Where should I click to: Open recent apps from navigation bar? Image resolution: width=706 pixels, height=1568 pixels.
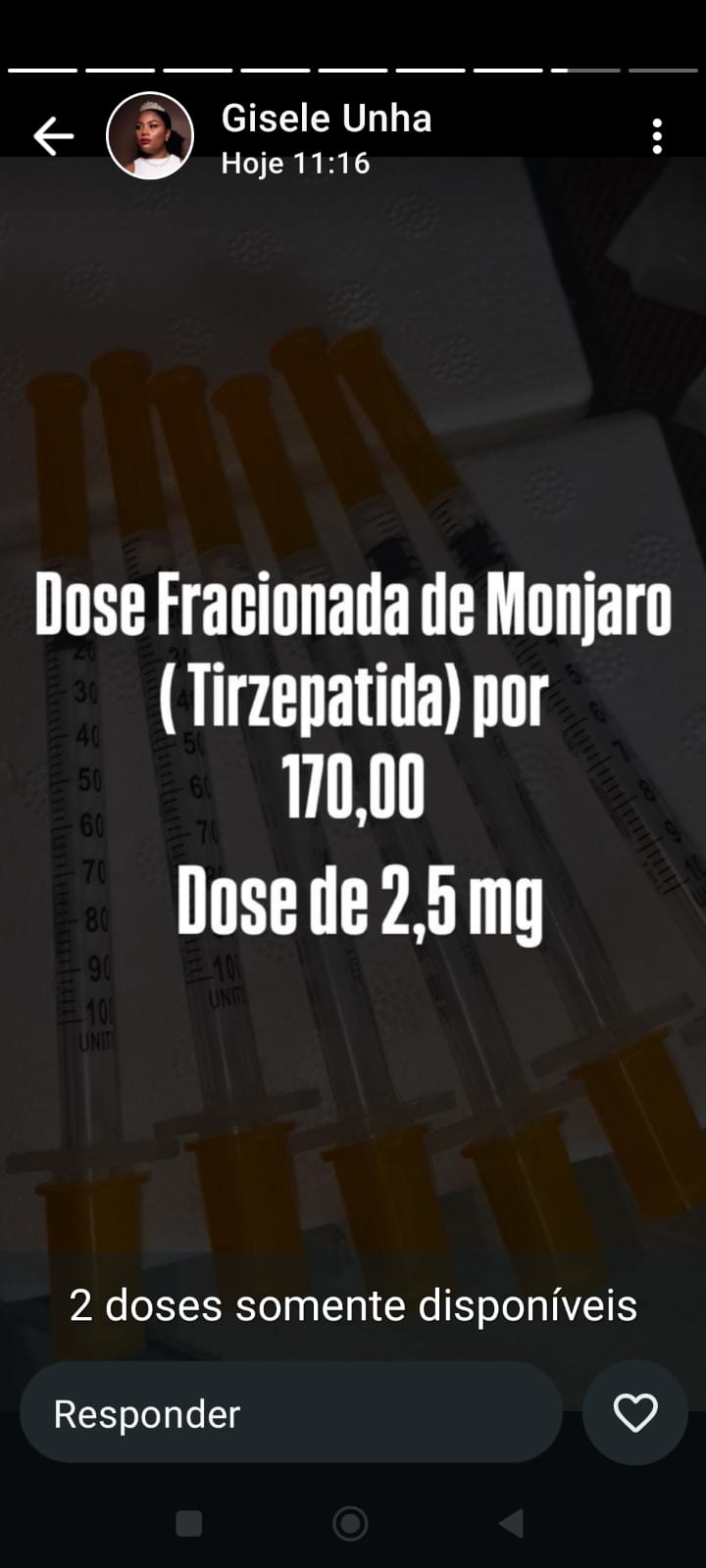click(x=188, y=1523)
